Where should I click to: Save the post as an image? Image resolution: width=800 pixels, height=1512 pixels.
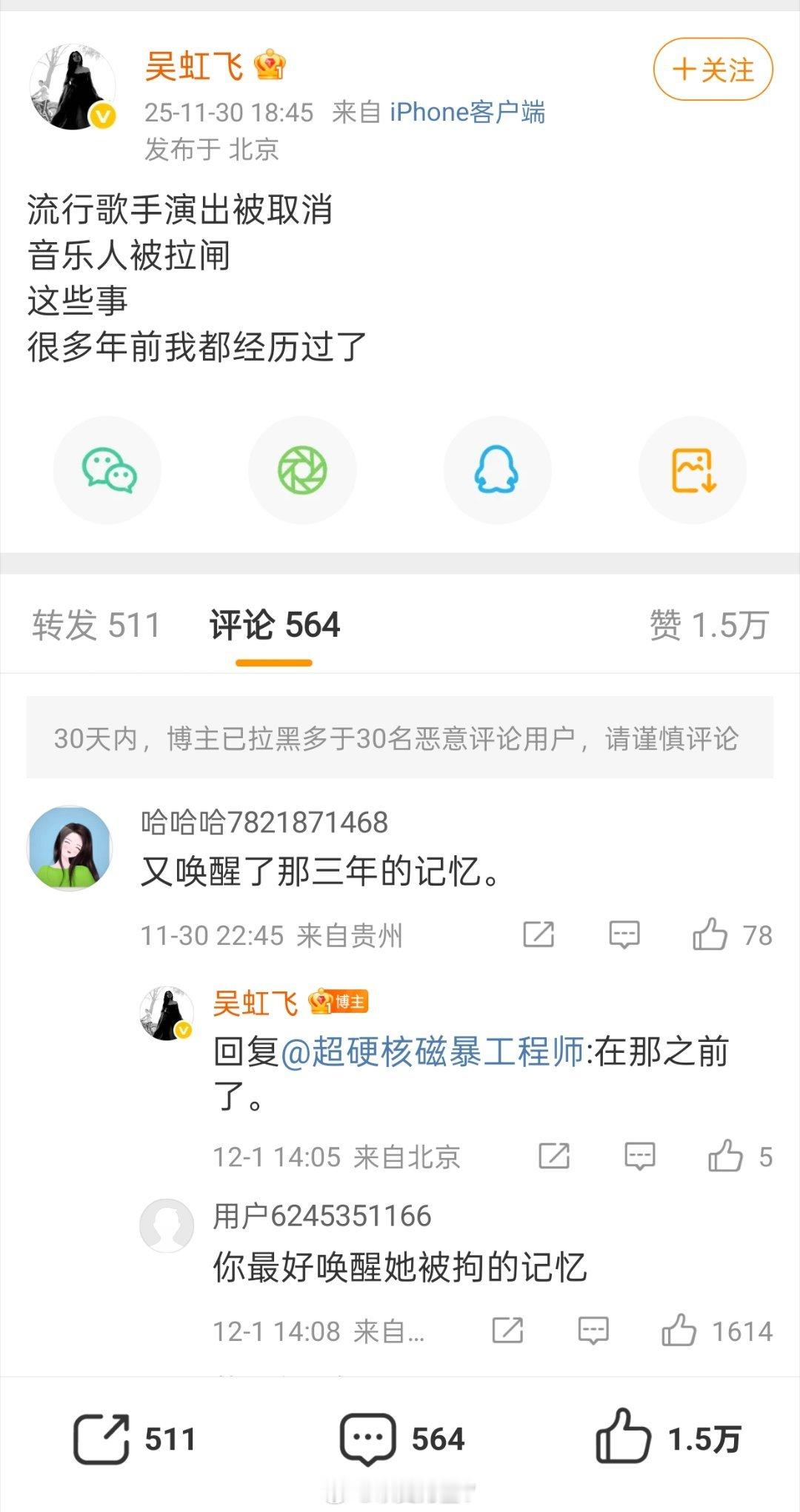coord(692,469)
